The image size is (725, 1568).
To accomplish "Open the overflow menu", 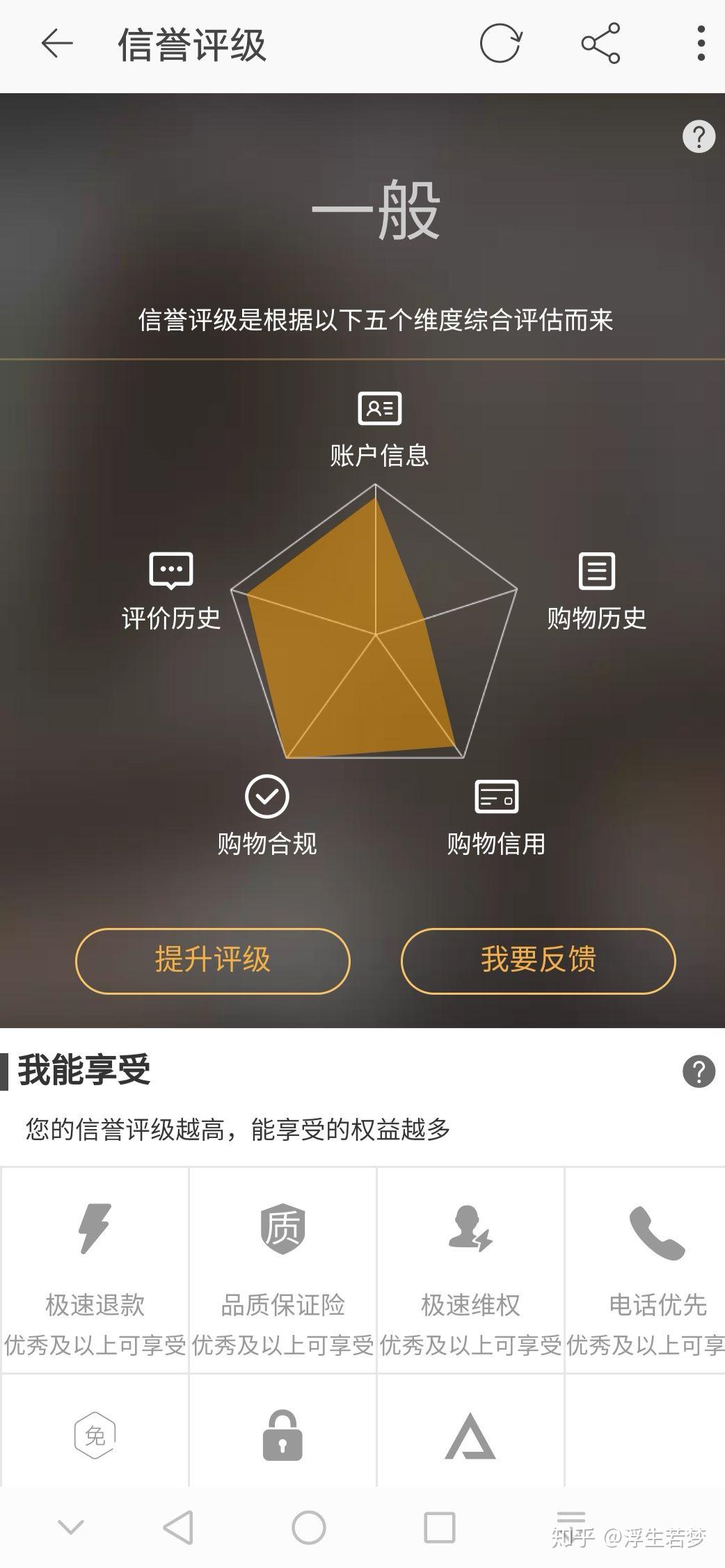I will pos(701,44).
